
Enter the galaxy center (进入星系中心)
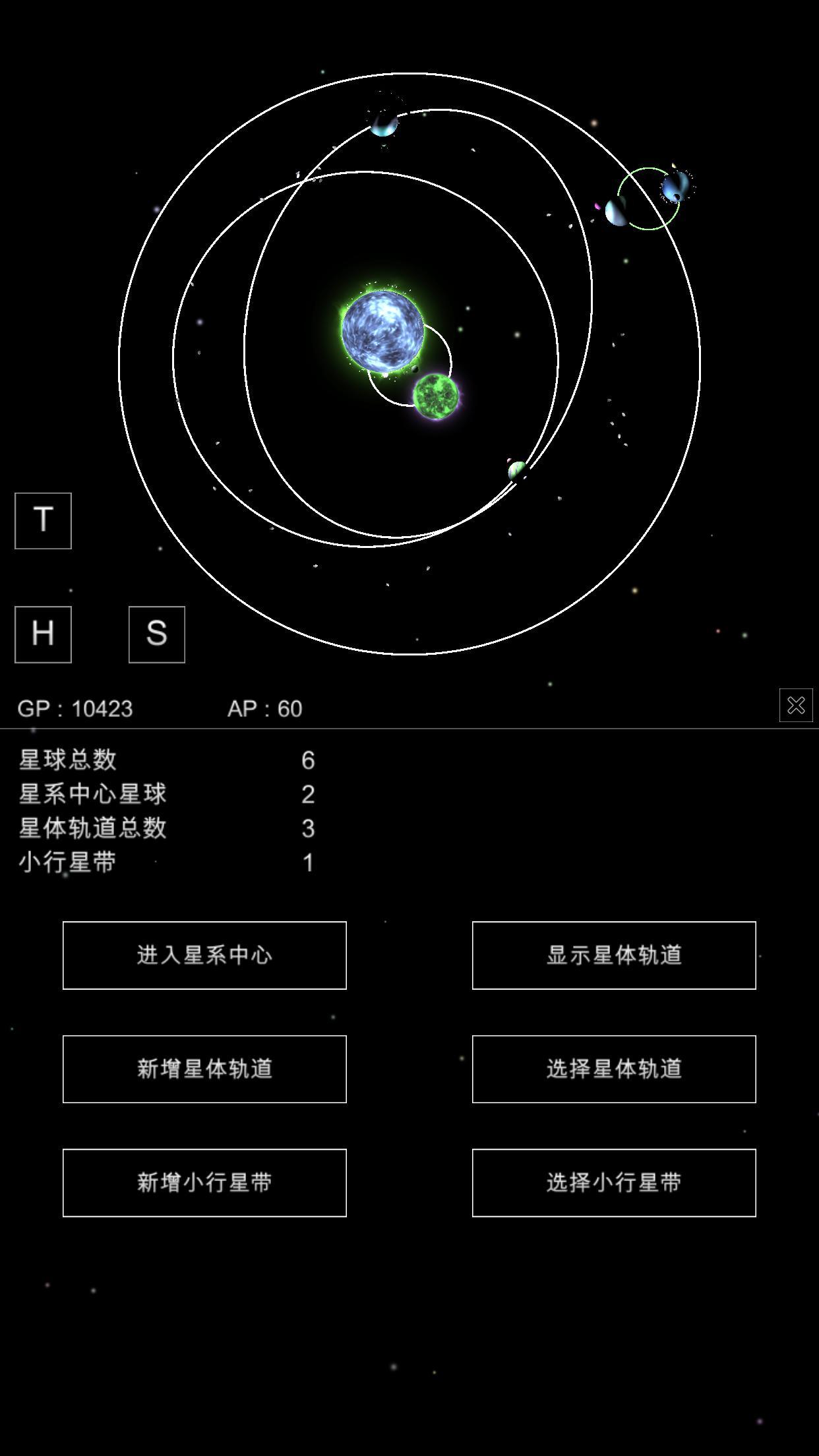point(204,955)
